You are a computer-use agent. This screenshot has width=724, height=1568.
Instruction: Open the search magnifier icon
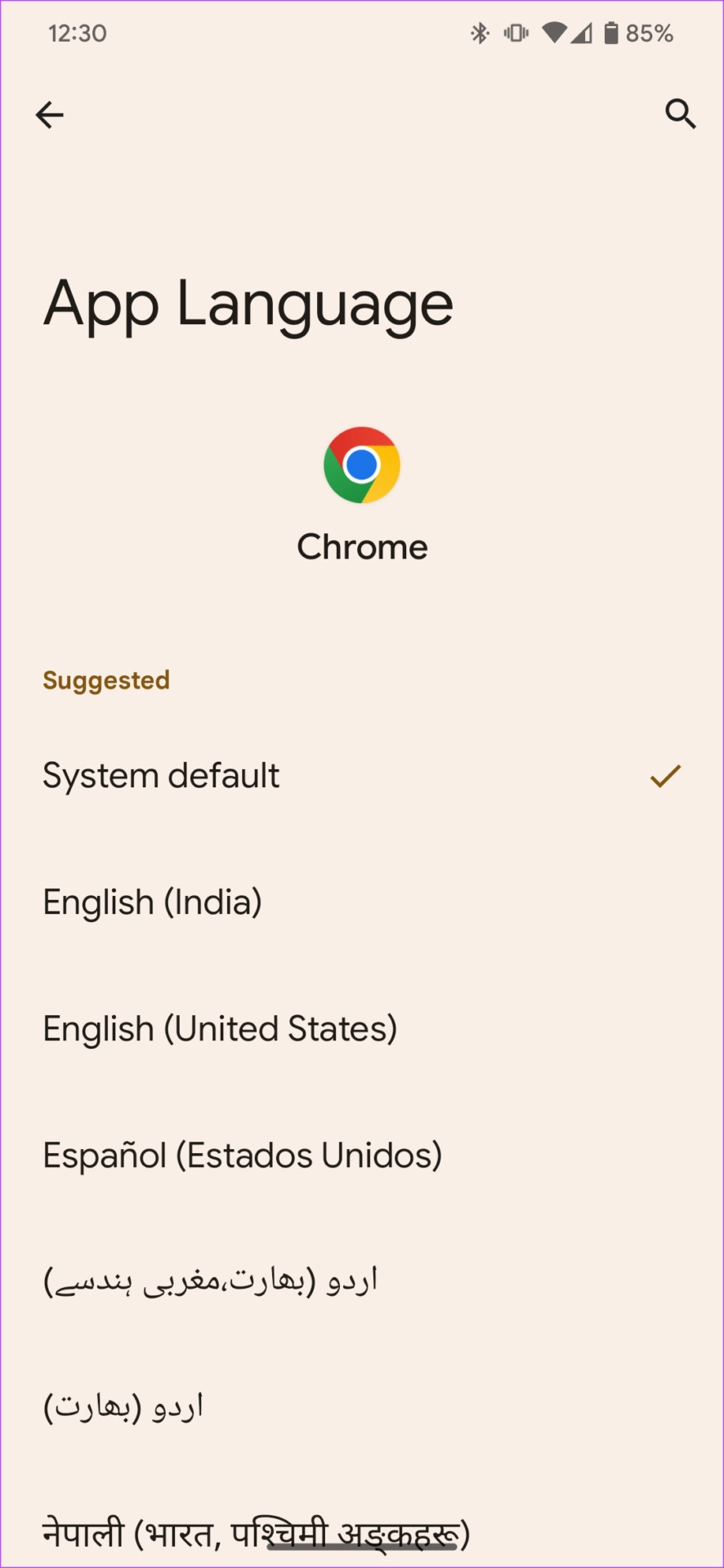coord(680,114)
